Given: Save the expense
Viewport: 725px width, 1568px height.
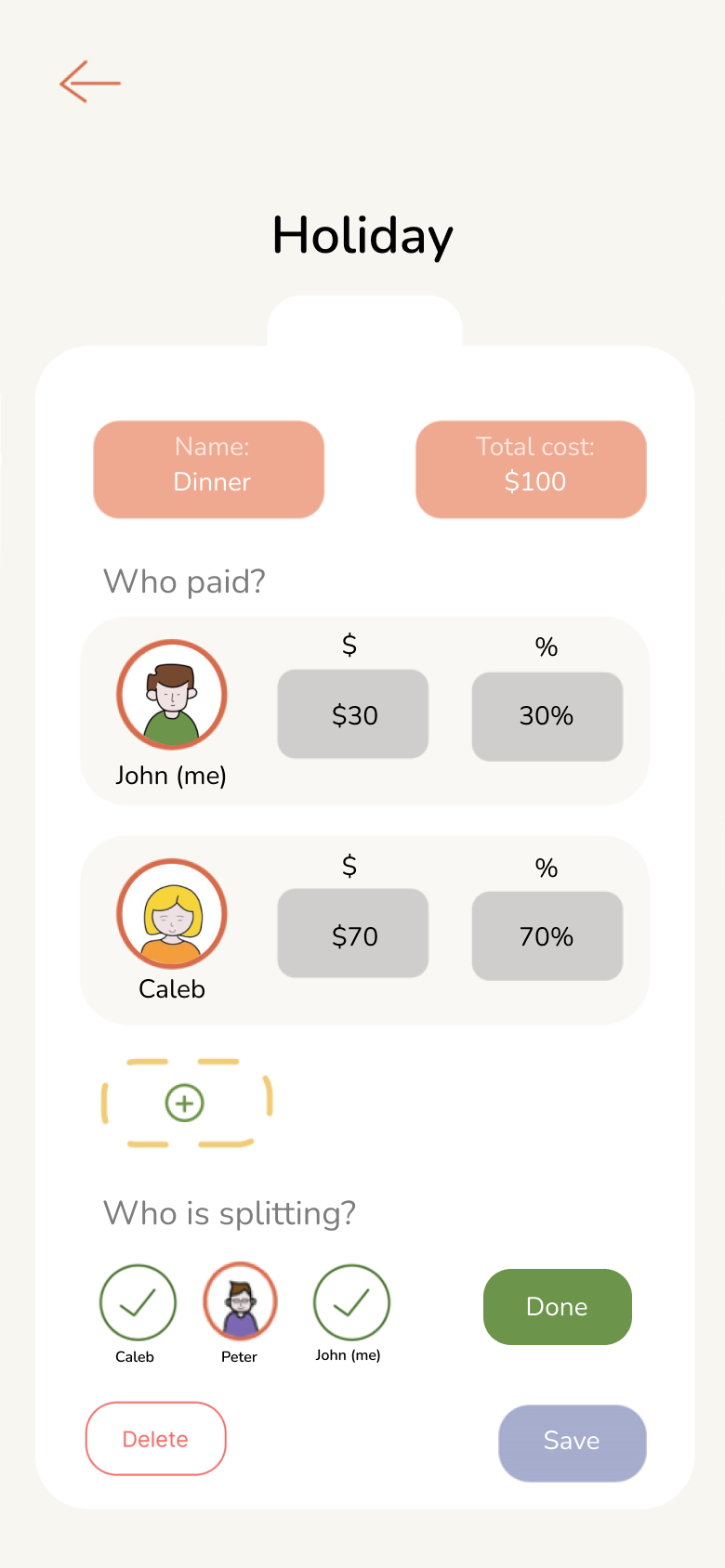Looking at the screenshot, I should [572, 1442].
